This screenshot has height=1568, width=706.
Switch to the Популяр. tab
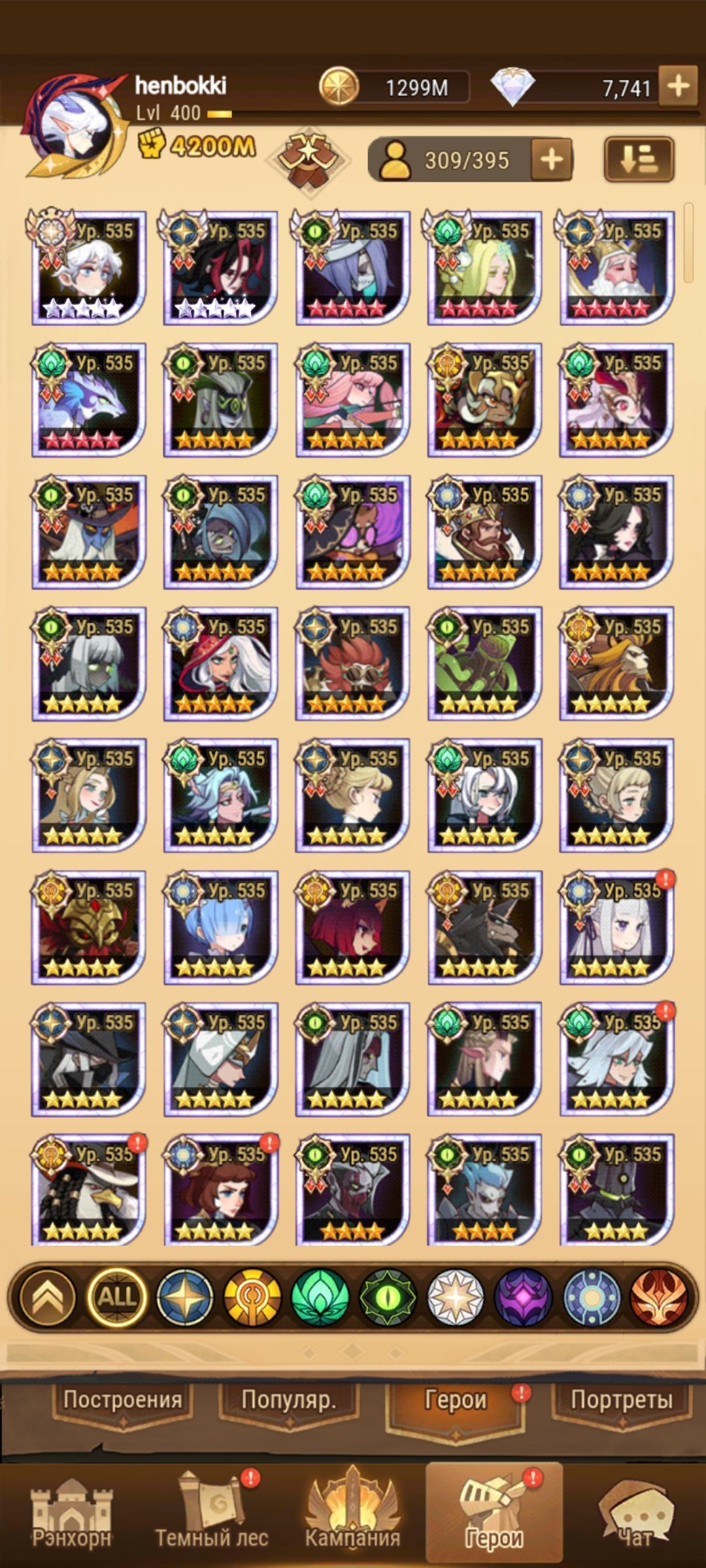click(x=288, y=1400)
